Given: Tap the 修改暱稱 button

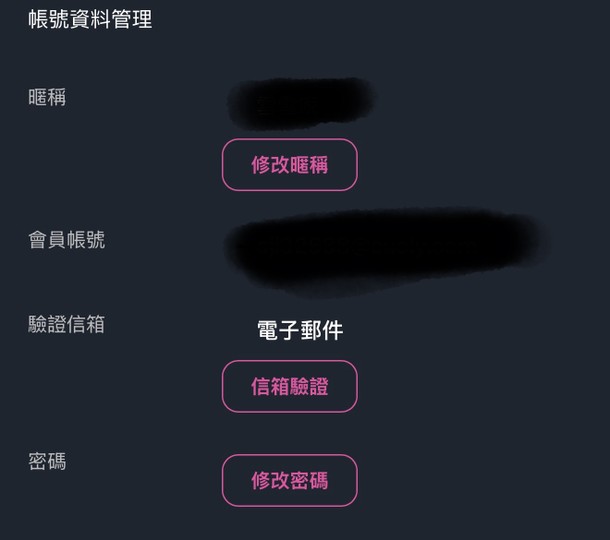Looking at the screenshot, I should pos(289,165).
